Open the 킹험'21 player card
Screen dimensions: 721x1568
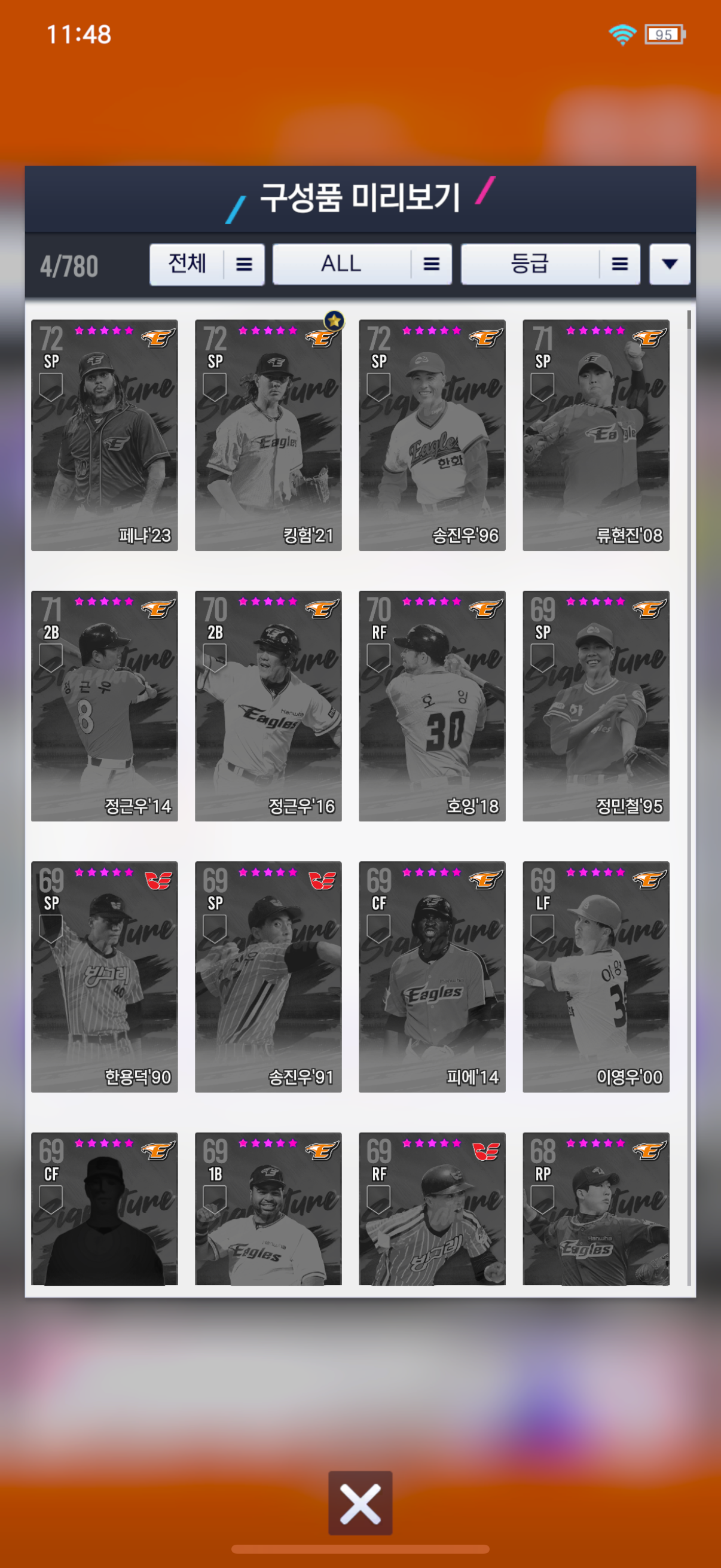point(268,435)
